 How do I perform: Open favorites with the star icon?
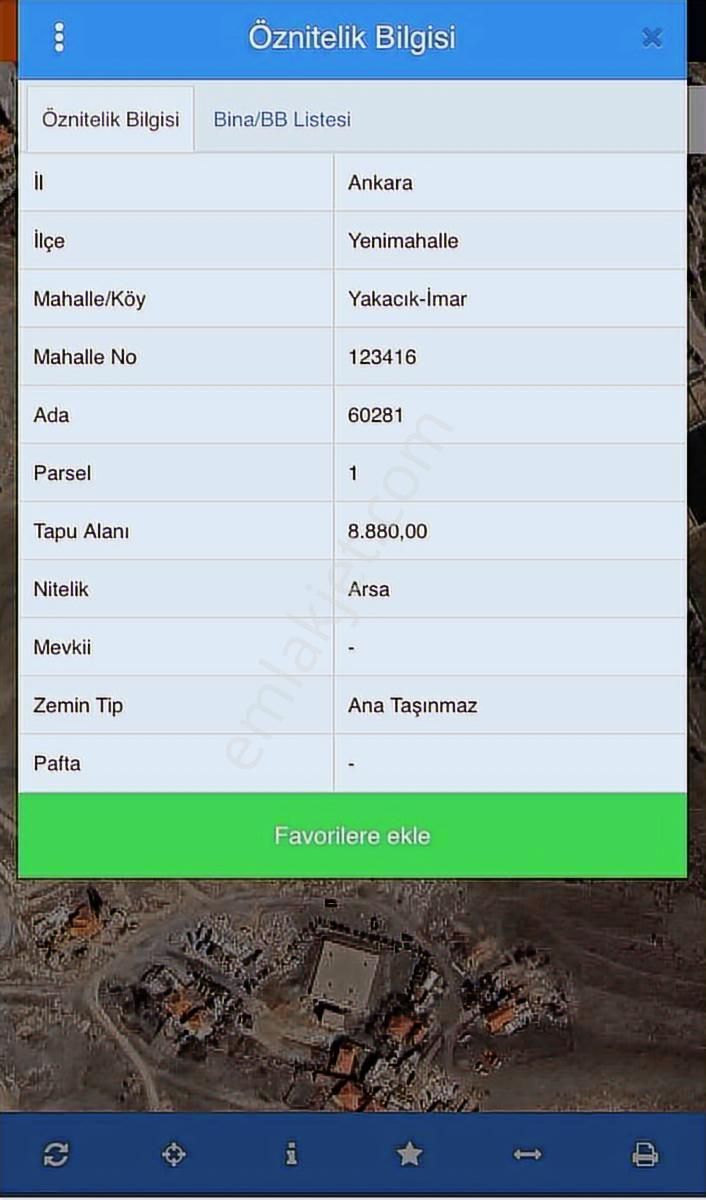[x=409, y=1155]
